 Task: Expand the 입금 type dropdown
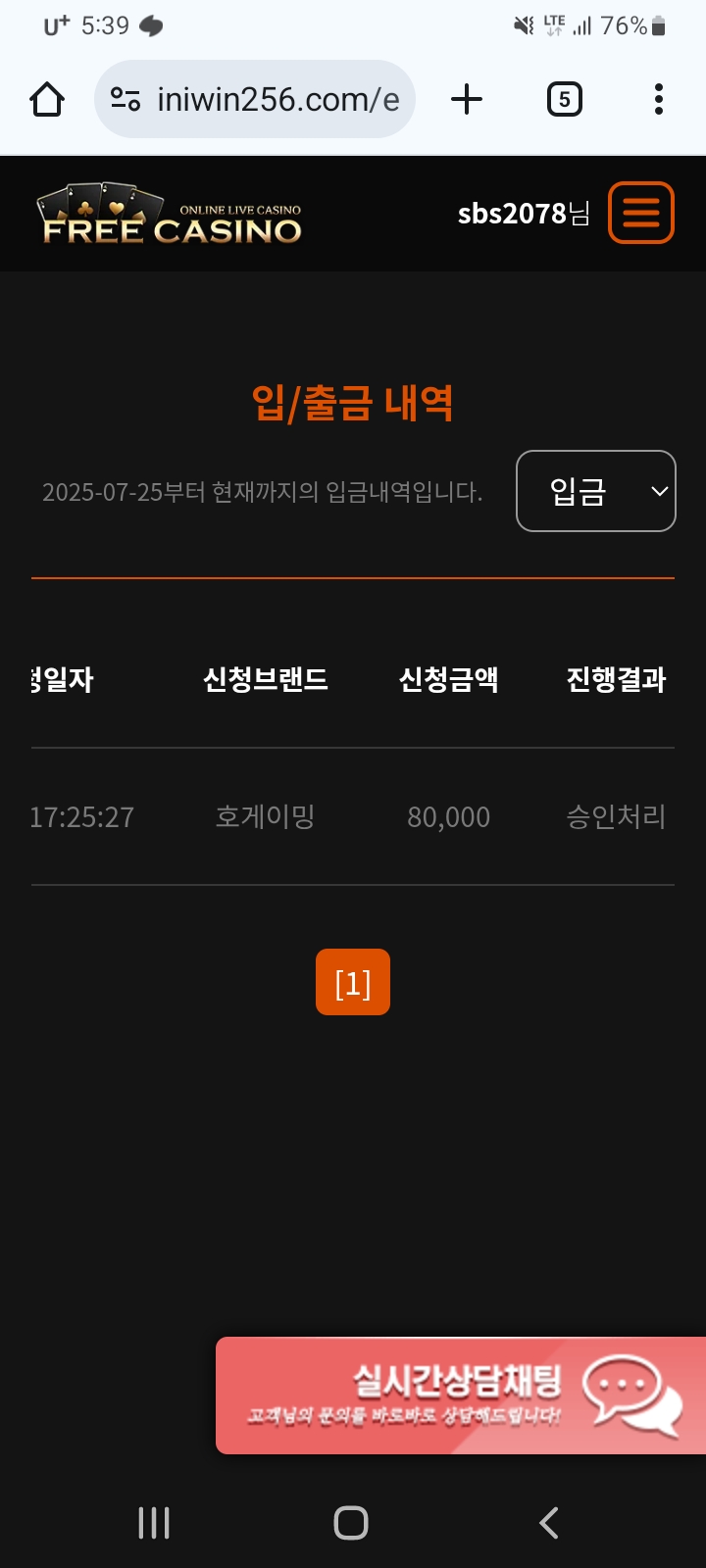coord(595,491)
